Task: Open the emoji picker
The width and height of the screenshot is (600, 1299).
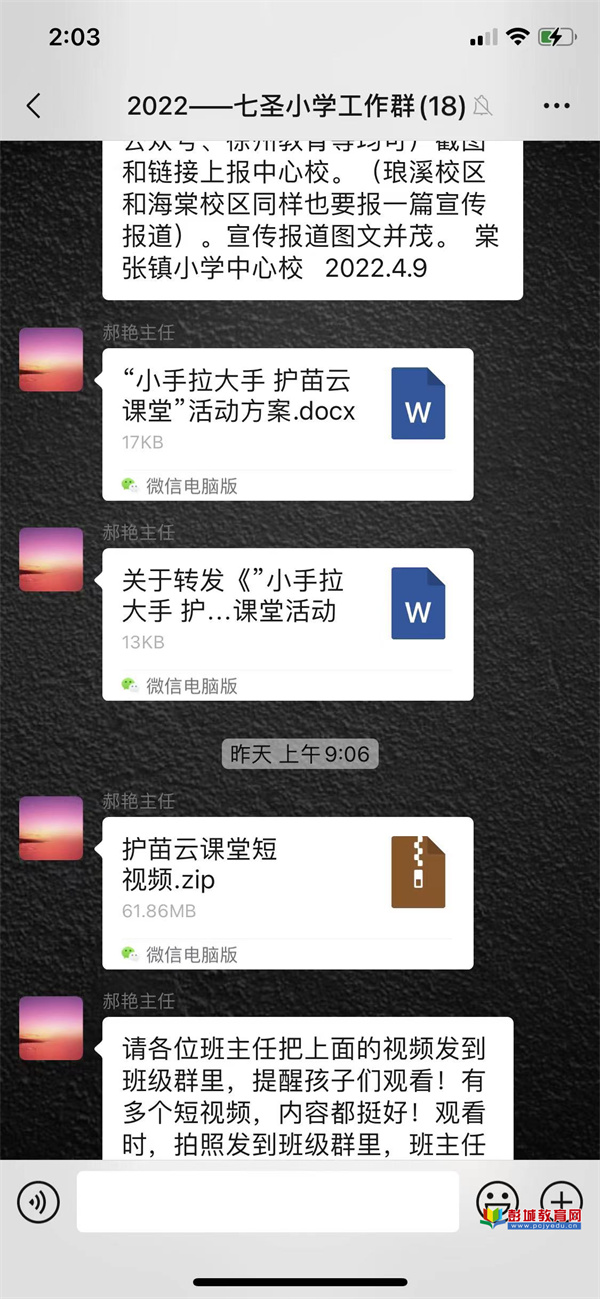Action: coord(496,1201)
